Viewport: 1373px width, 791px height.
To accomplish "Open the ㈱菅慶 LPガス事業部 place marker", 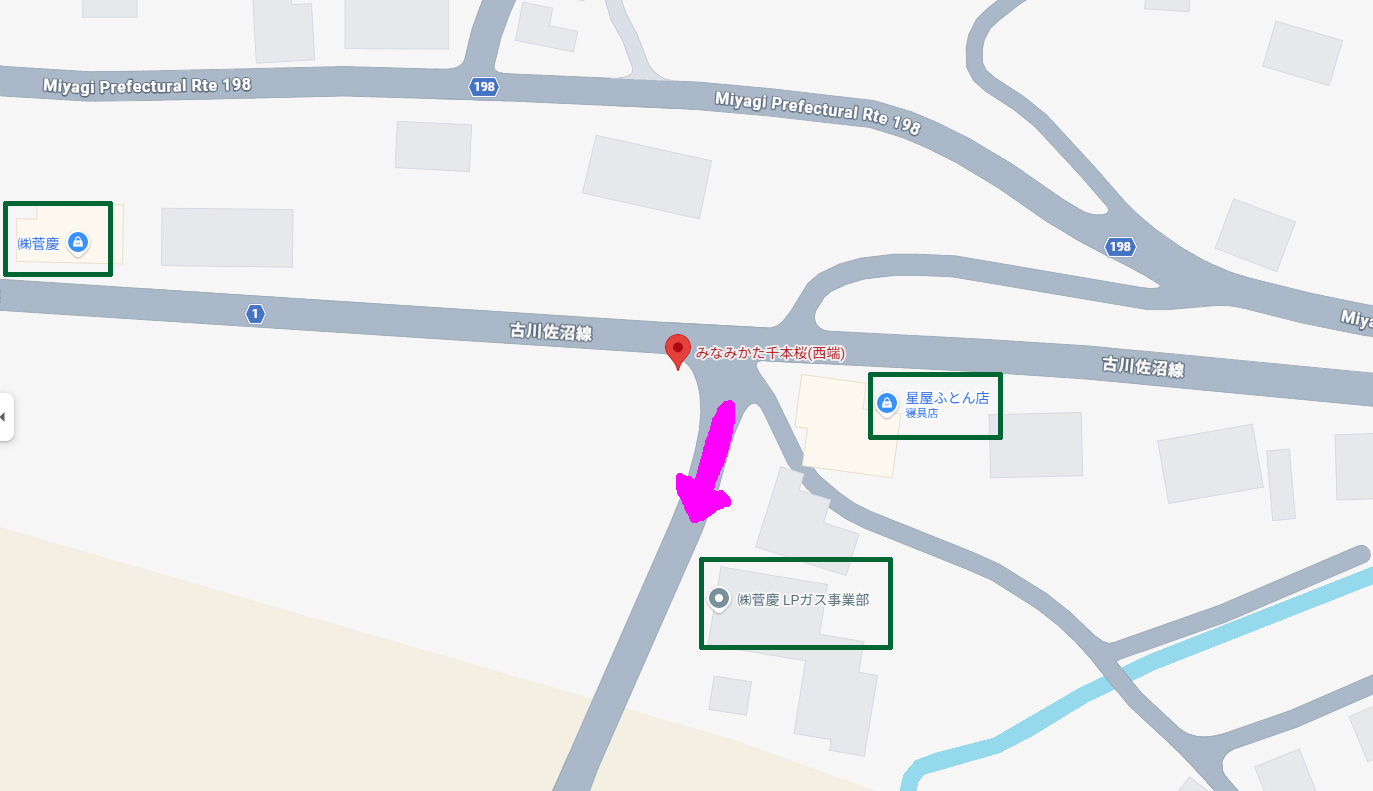I will [718, 600].
